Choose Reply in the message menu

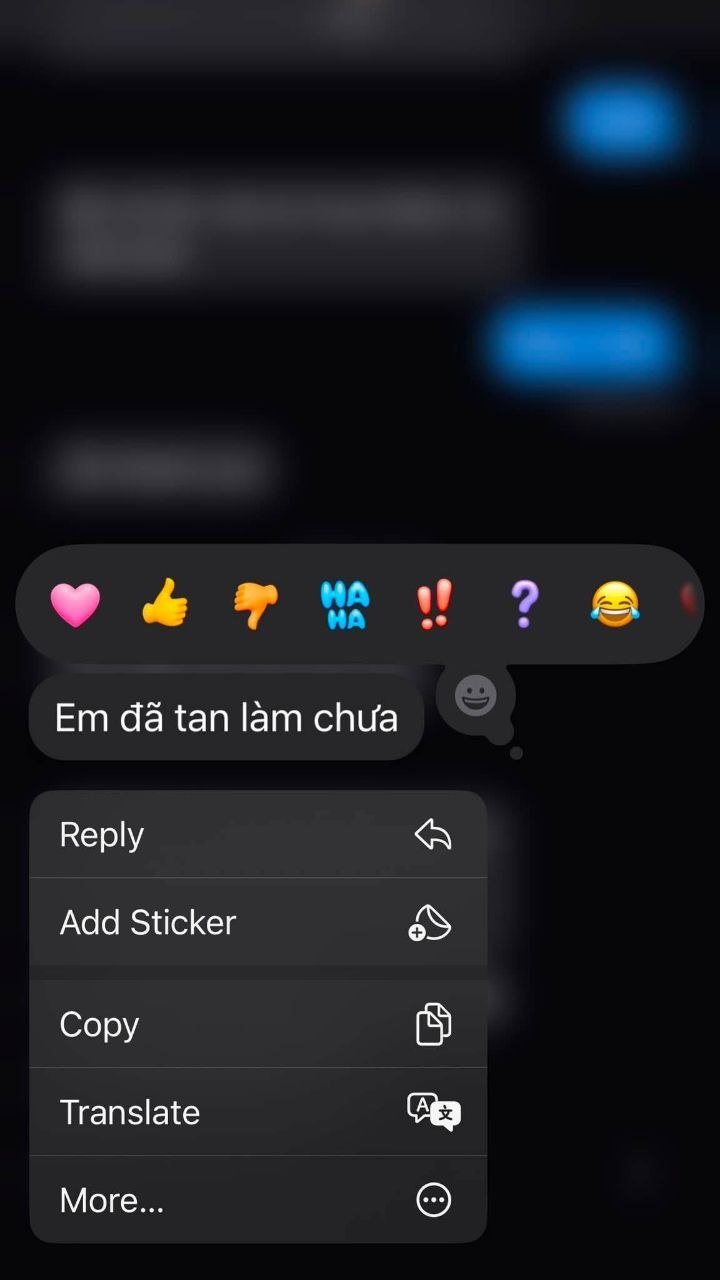[x=258, y=835]
